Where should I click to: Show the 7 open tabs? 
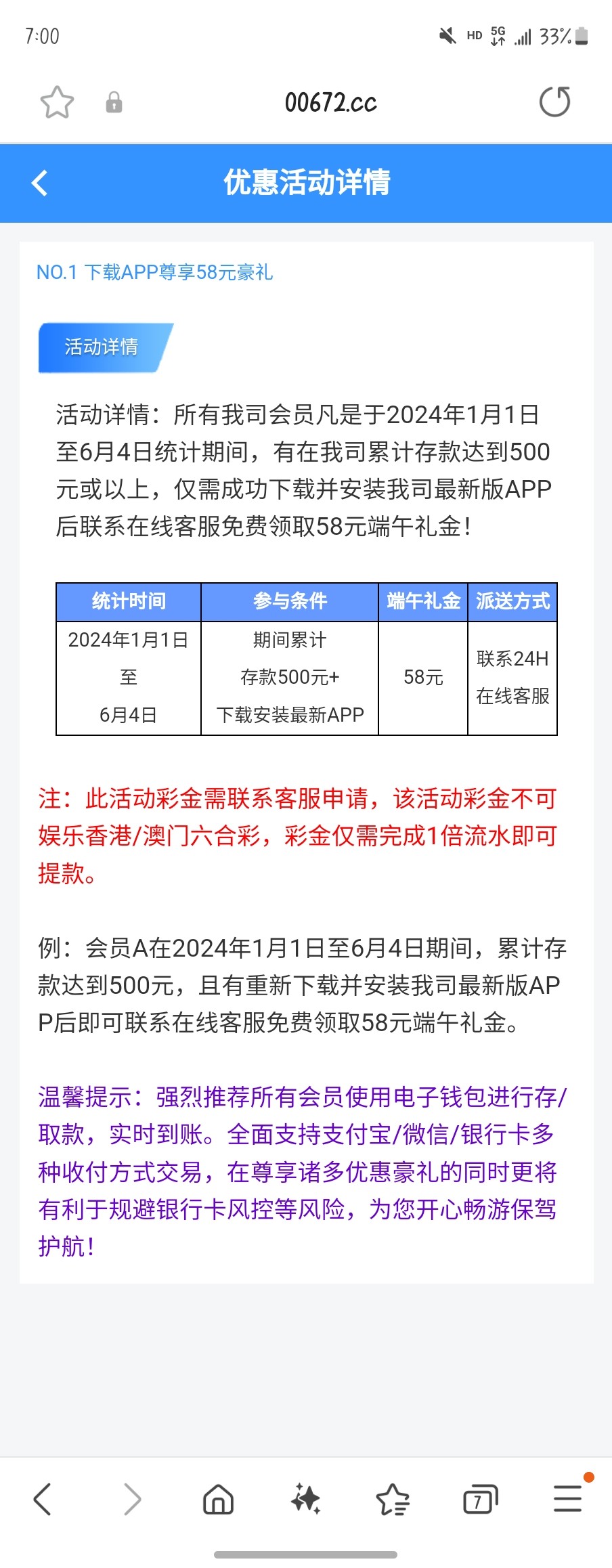coord(480,1498)
